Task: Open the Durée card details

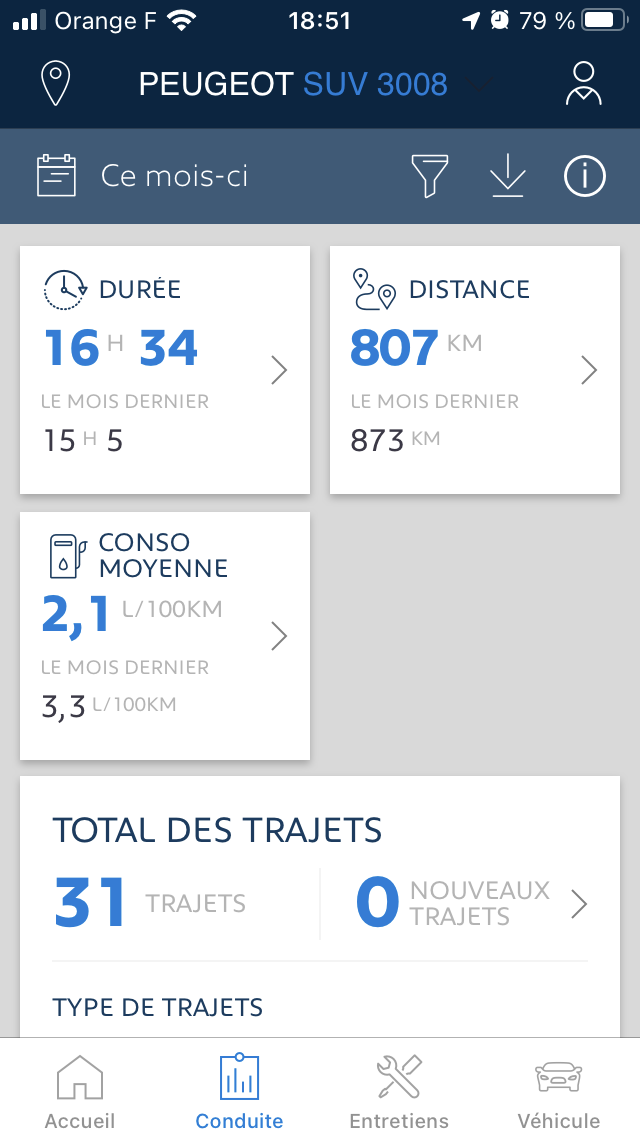Action: pos(165,370)
